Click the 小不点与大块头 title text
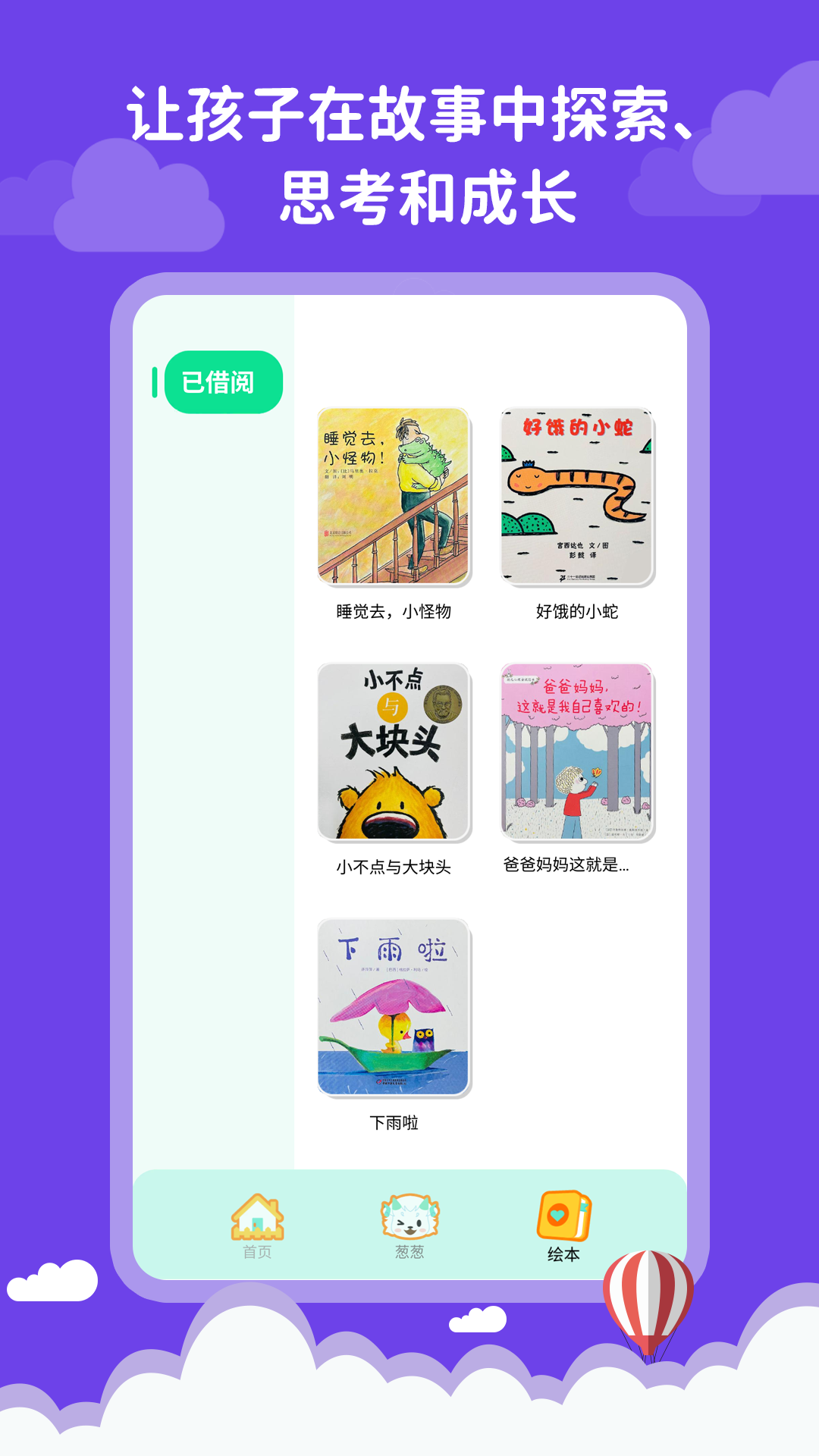Screen dimensions: 819x1456 (395, 865)
